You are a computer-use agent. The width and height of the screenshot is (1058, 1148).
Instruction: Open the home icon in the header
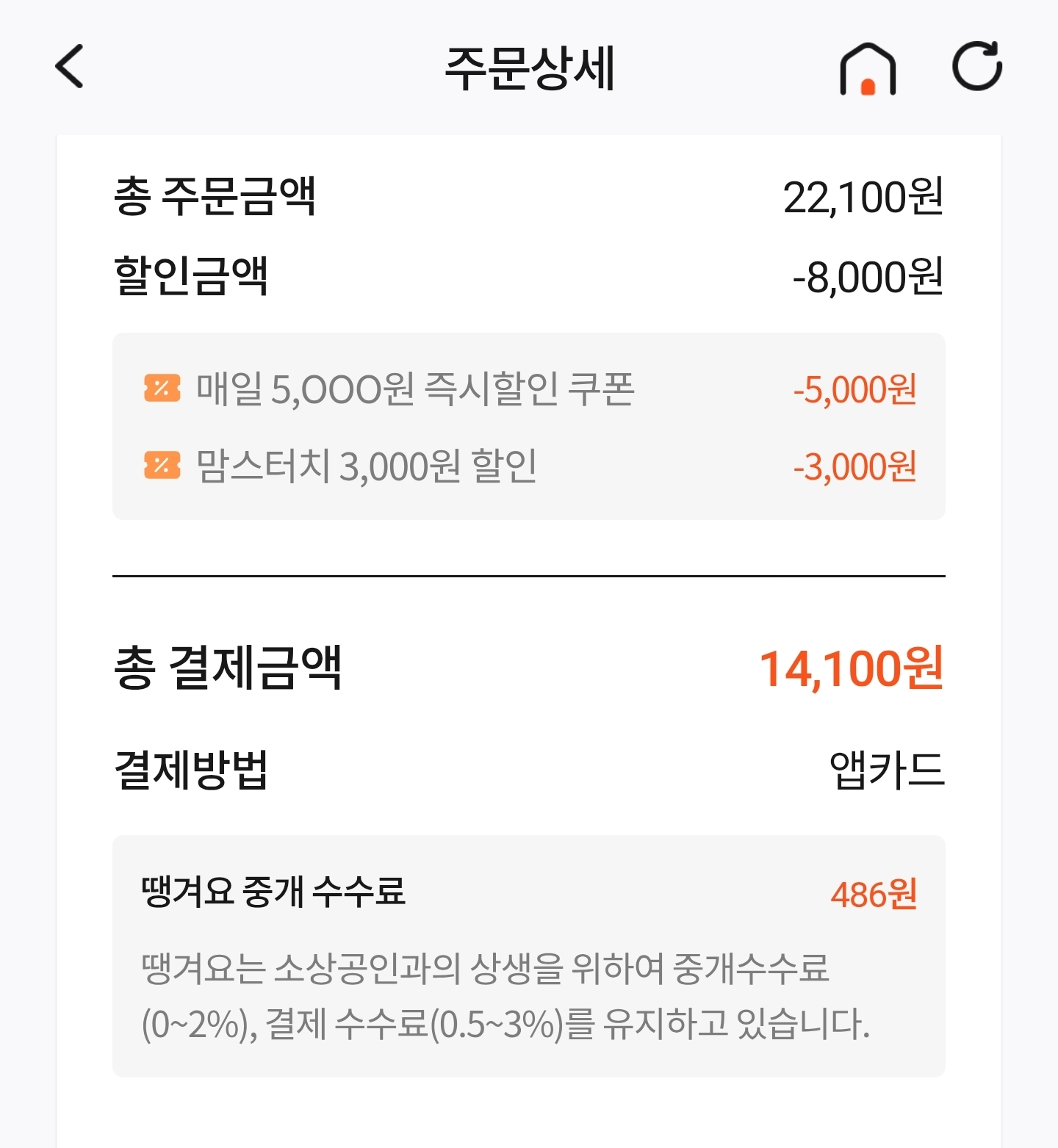(x=868, y=69)
